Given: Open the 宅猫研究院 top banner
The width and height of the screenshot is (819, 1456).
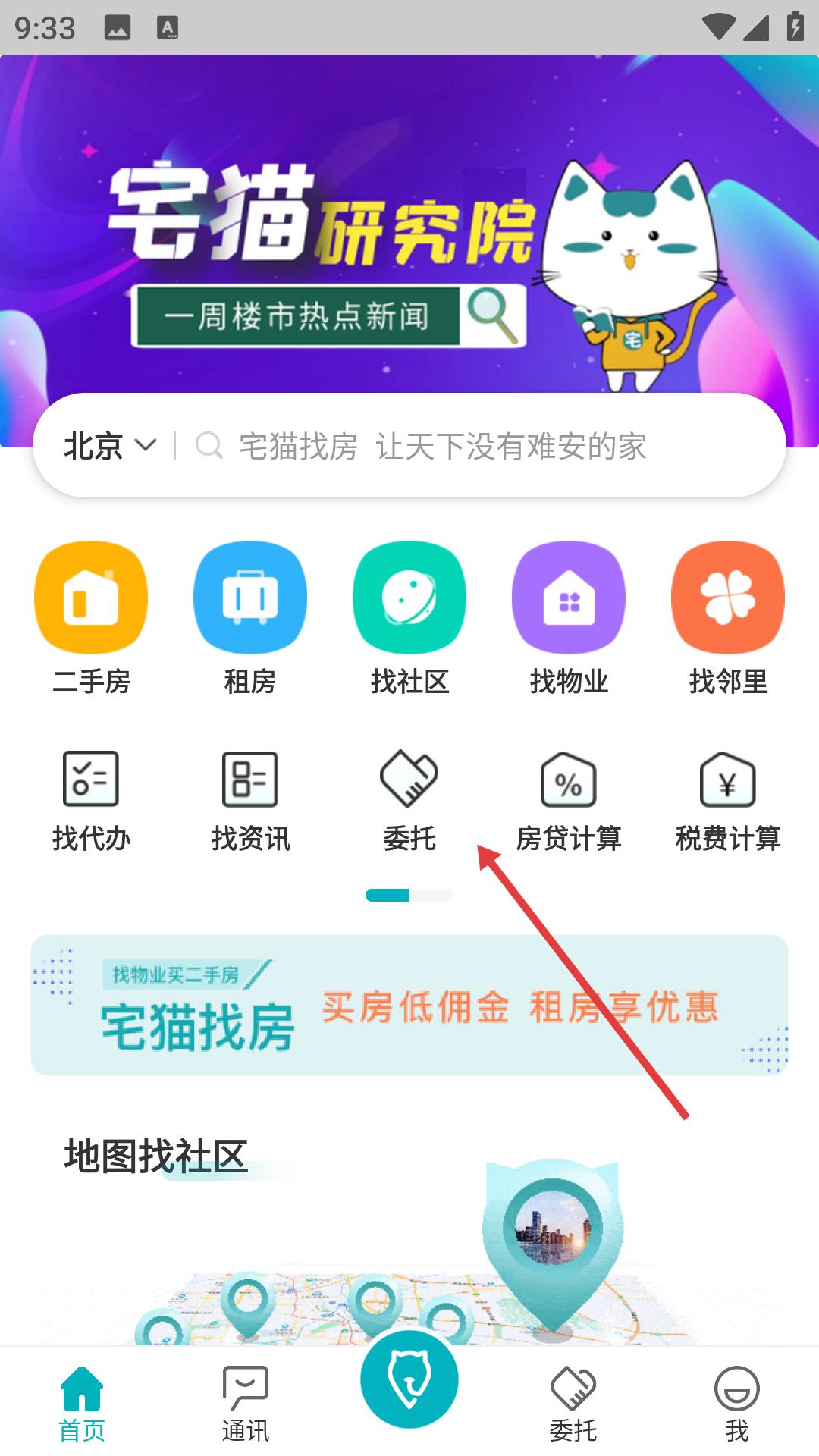Looking at the screenshot, I should pyautogui.click(x=409, y=250).
